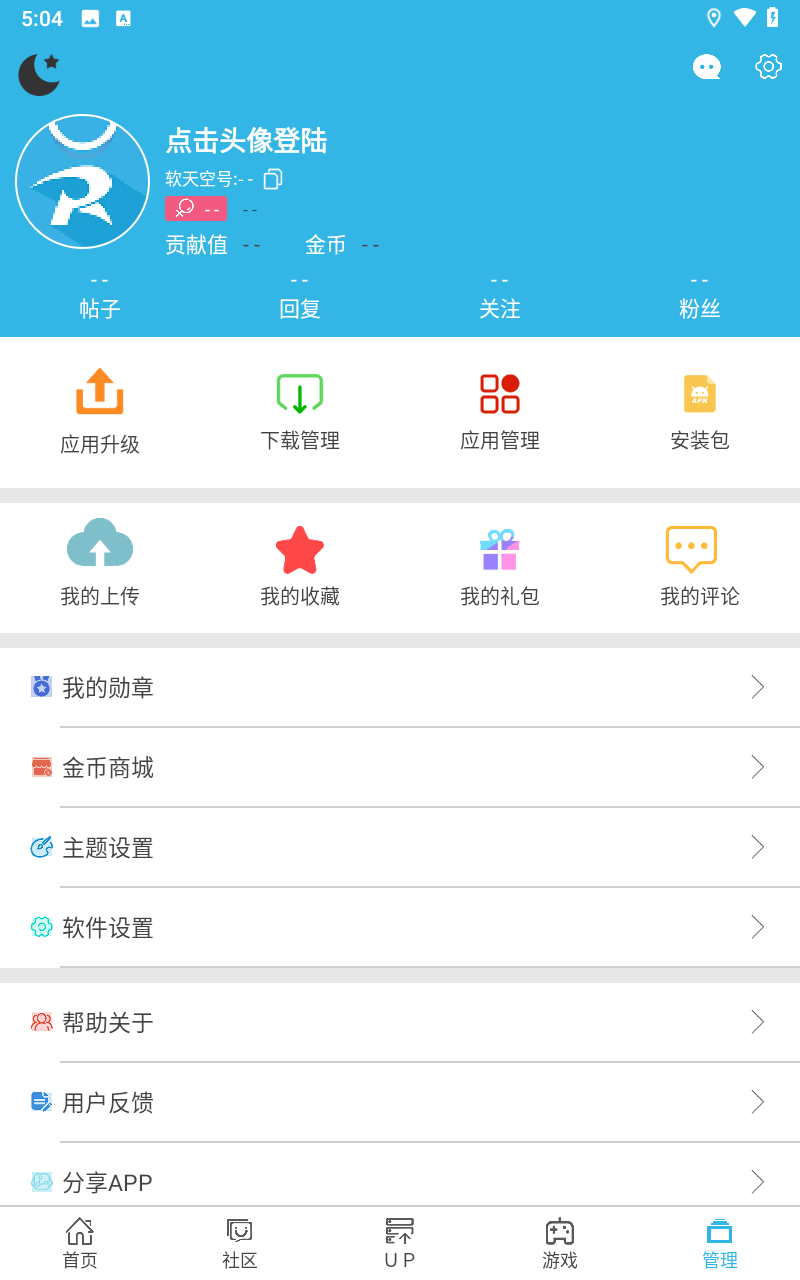
Task: View 安装包 APK packages
Action: (700, 411)
